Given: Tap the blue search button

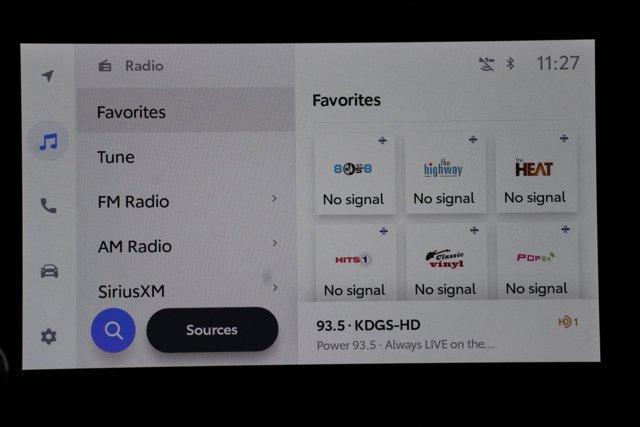Looking at the screenshot, I should (113, 330).
